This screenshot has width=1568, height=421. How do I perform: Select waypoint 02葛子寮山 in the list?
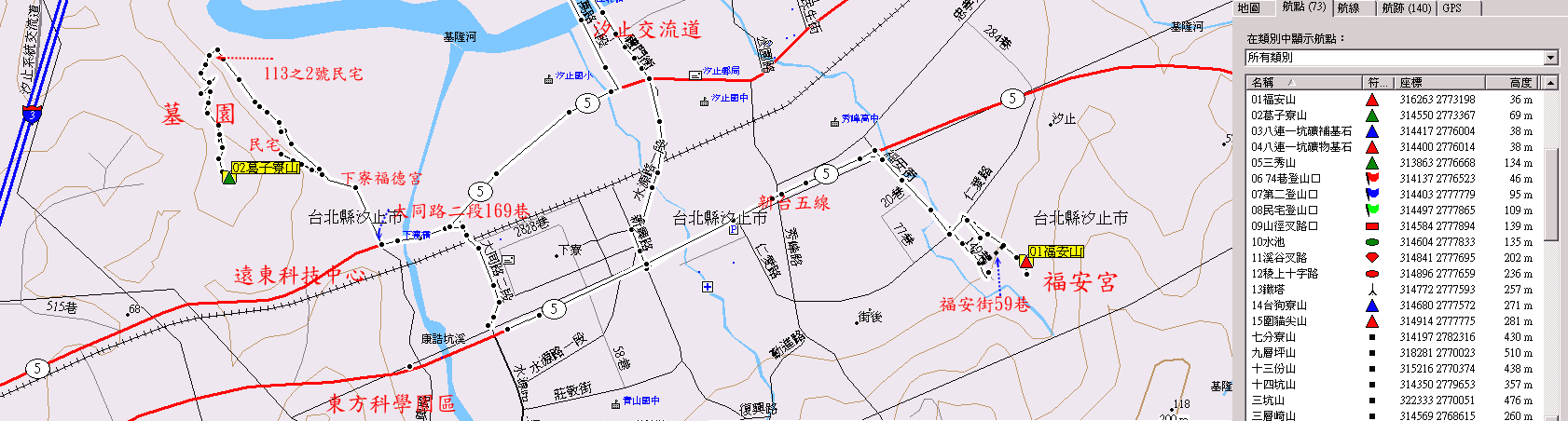(1279, 115)
